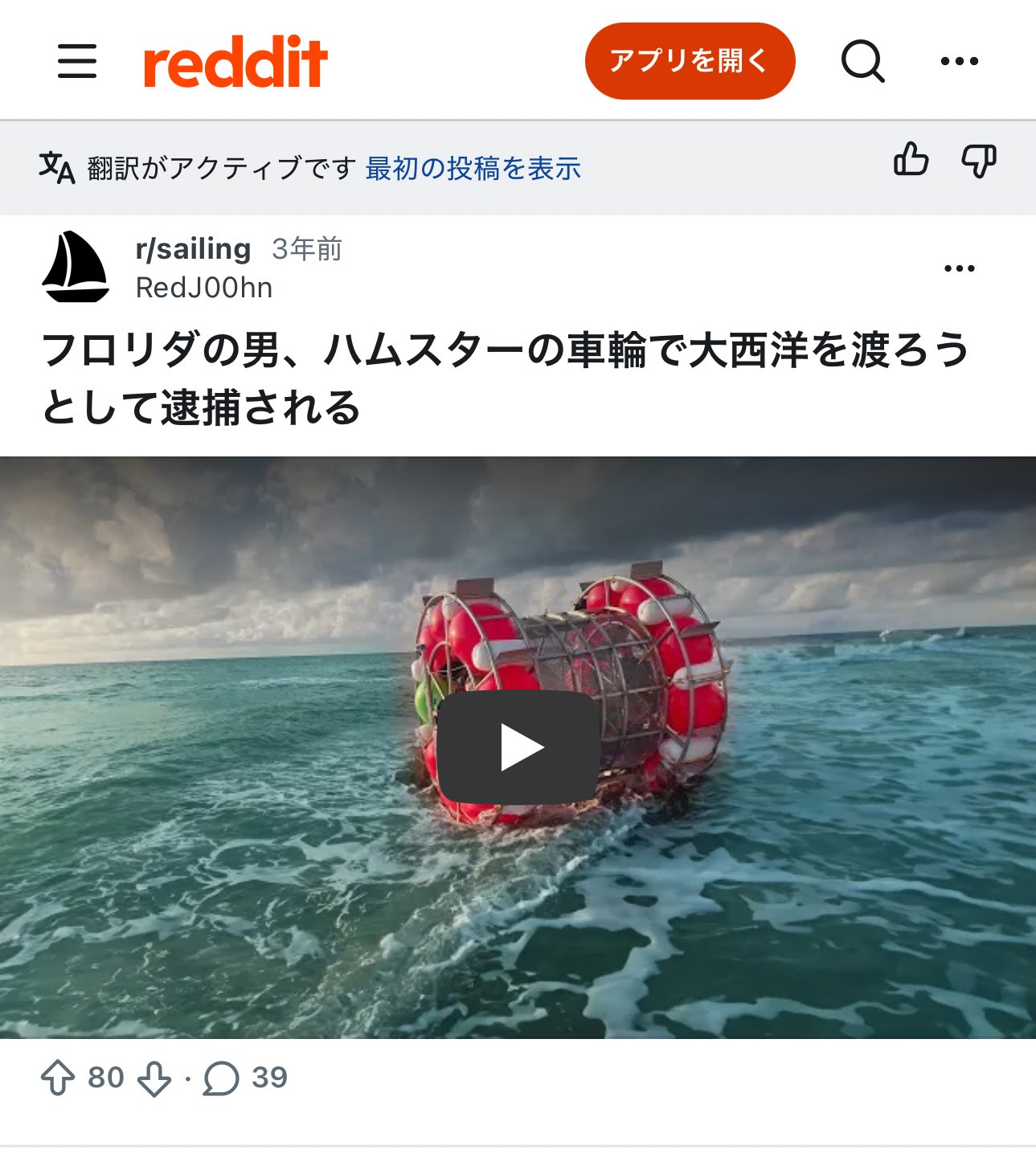
Task: Upvote the Florida man post
Action: [x=58, y=1078]
